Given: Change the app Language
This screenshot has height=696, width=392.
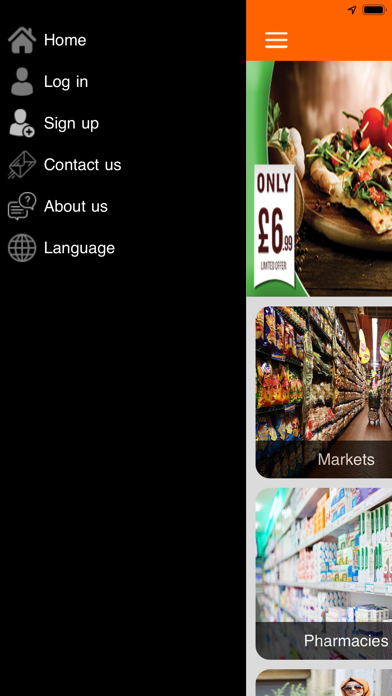Looking at the screenshot, I should tap(61, 248).
